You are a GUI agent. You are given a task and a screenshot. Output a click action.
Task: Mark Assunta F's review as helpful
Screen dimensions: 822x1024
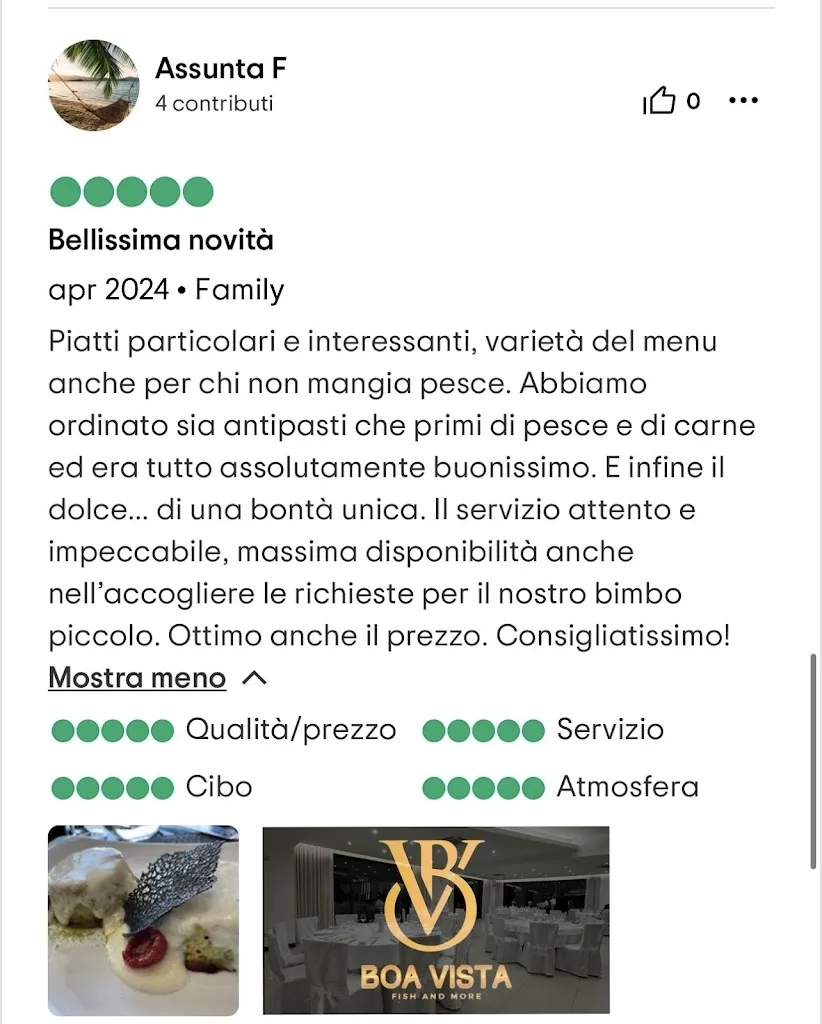click(x=660, y=101)
